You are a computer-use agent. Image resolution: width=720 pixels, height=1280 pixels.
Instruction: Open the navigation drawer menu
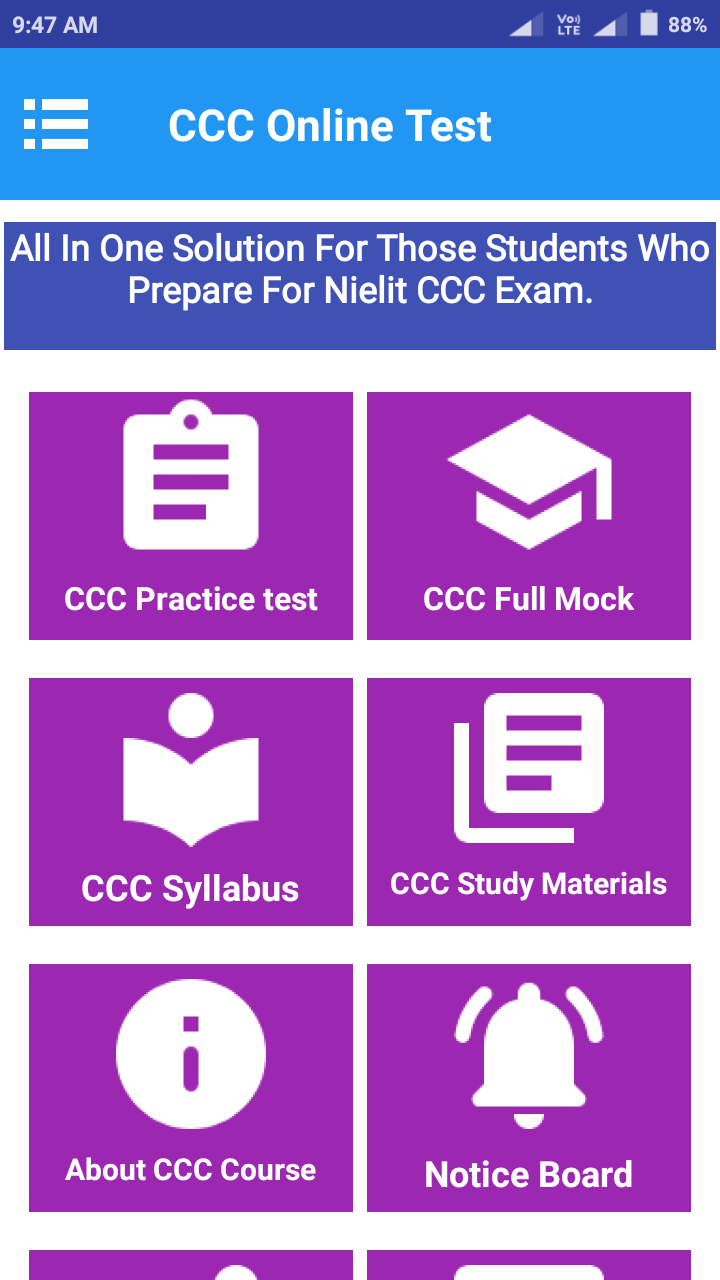pyautogui.click(x=56, y=125)
